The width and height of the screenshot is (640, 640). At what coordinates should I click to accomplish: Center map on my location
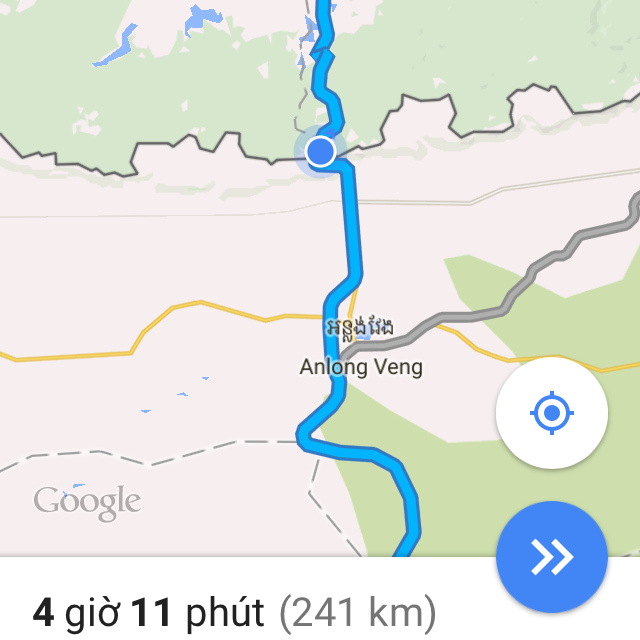click(x=551, y=412)
